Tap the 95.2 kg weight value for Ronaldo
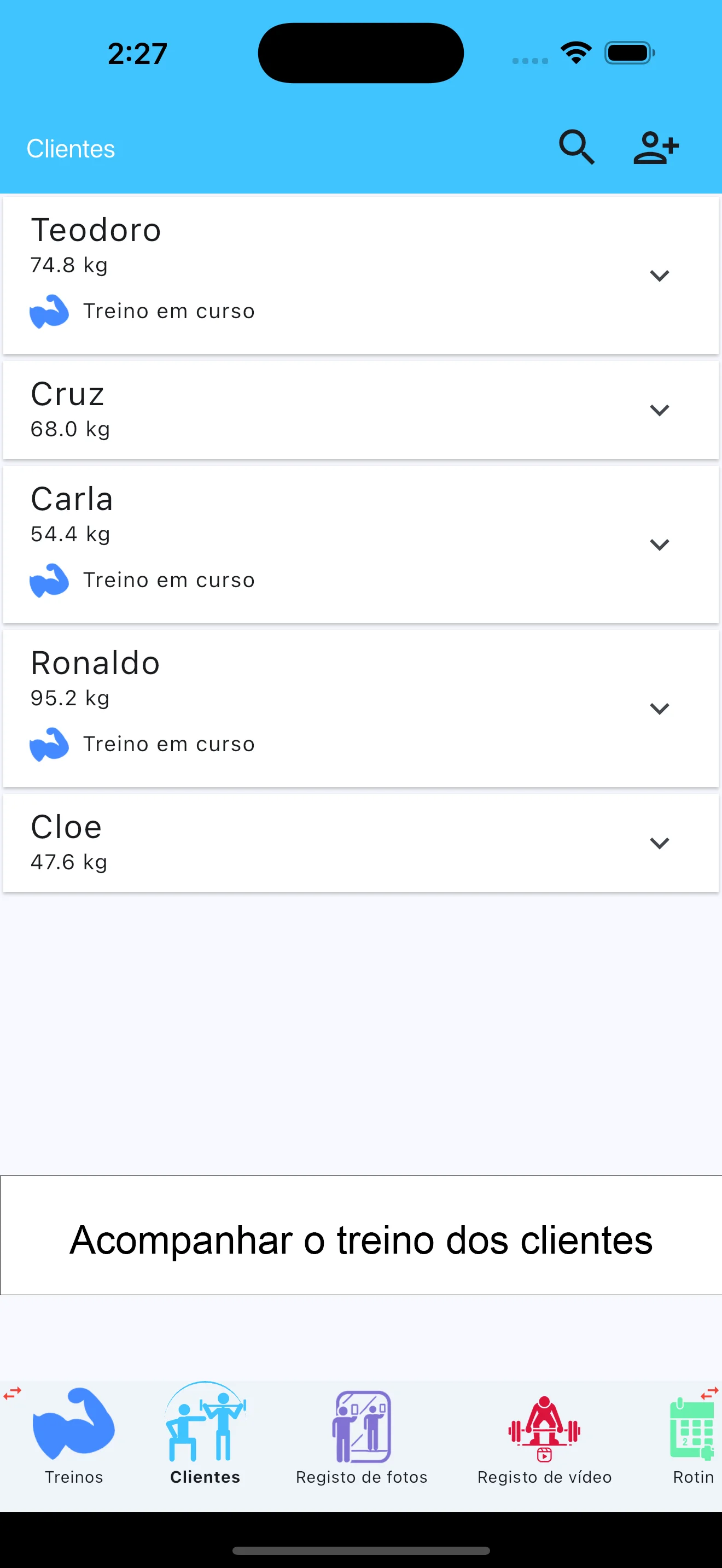This screenshot has height=1568, width=722. [x=69, y=698]
